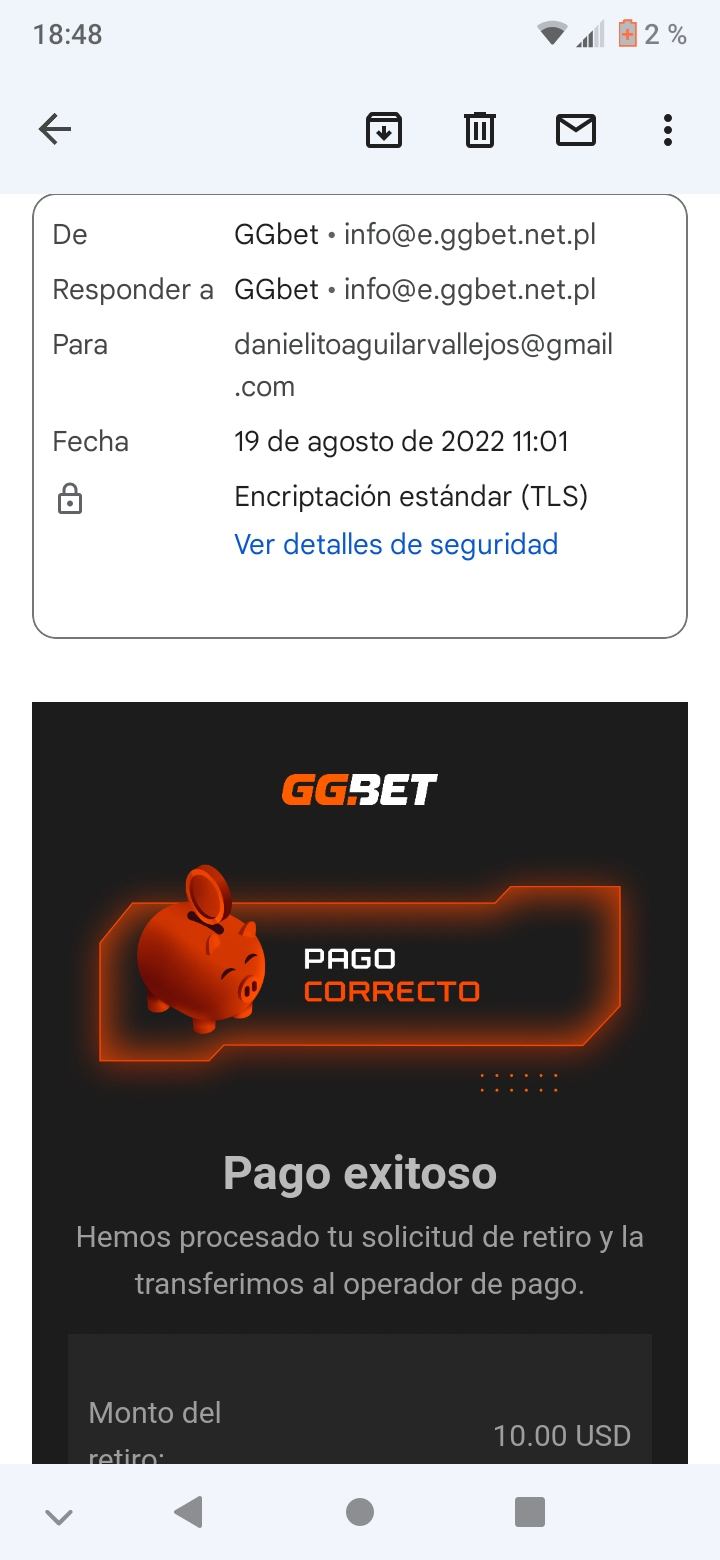Open Ver detalles de seguridad link
Viewport: 720px width, 1560px height.
click(396, 544)
